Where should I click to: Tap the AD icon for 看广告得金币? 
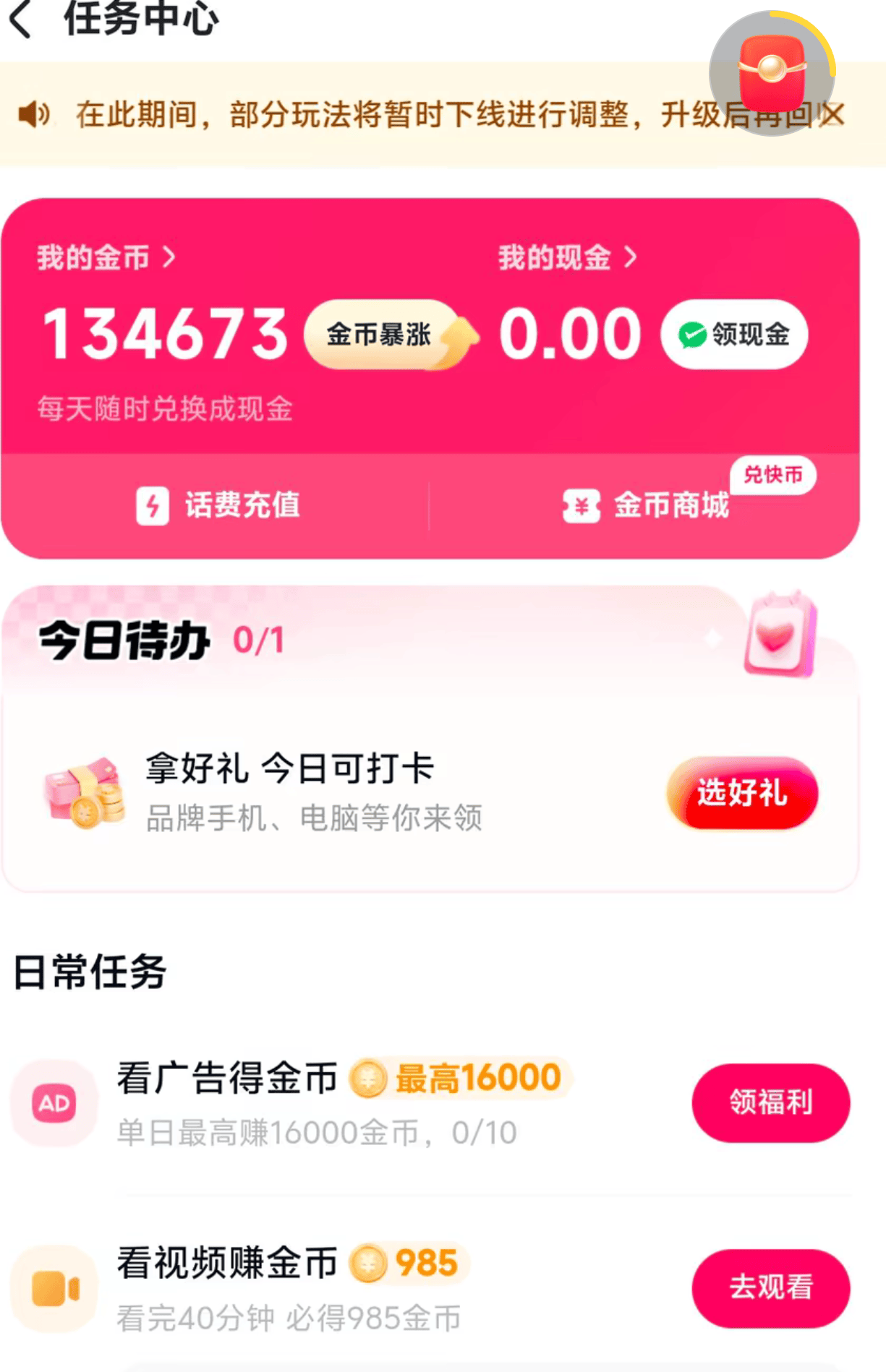tap(54, 1102)
